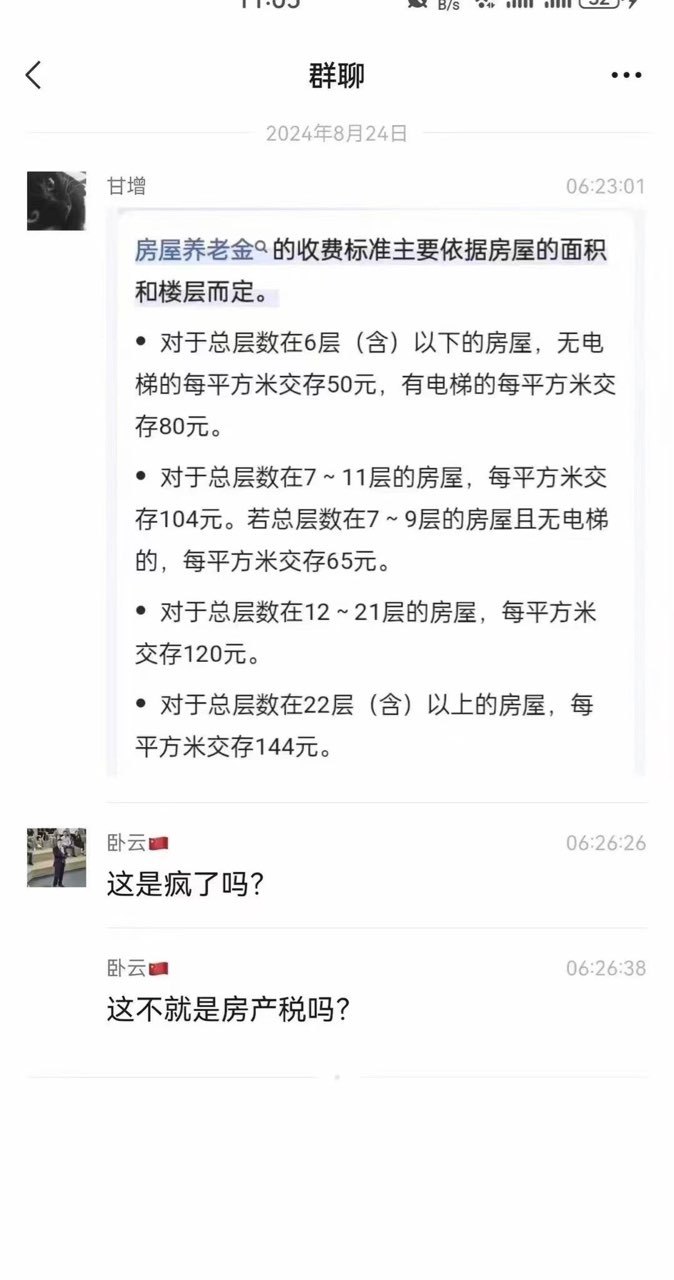Go back from the 群聊 chat record
Viewport: 674px width, 1280px height.
tap(34, 75)
